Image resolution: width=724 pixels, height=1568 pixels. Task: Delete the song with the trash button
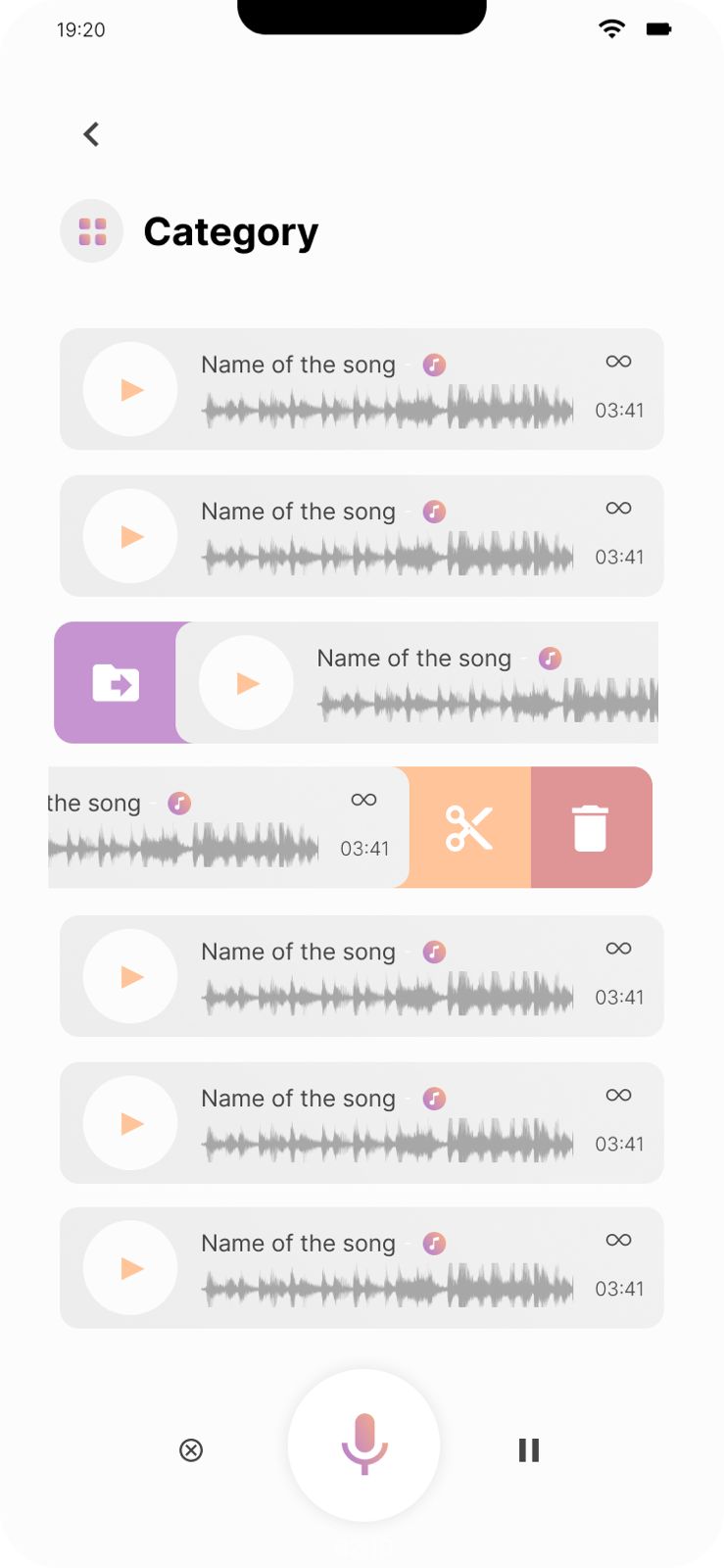pyautogui.click(x=590, y=828)
